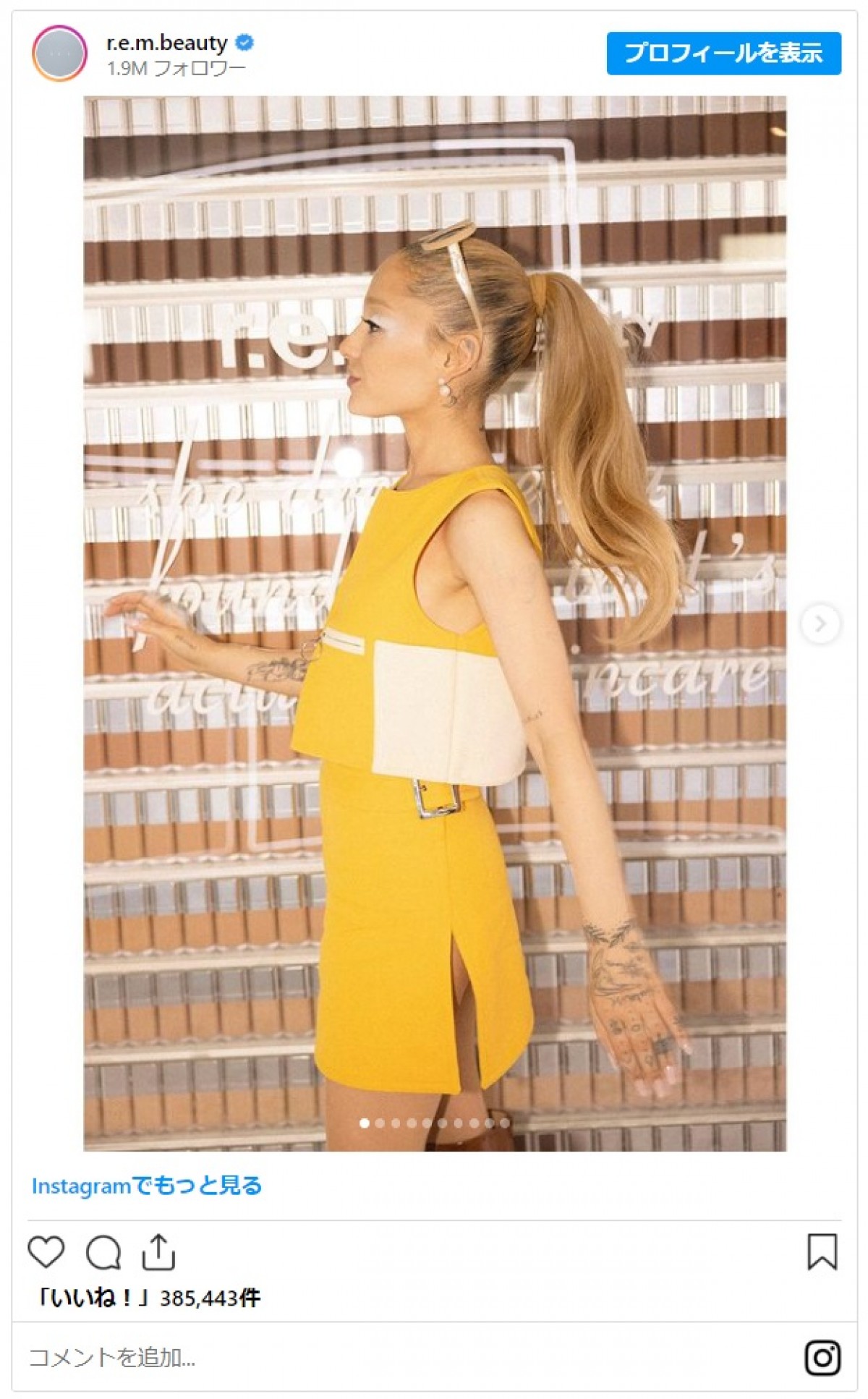Open the r.e.m.beauty username link
The height and width of the screenshot is (1399, 868).
click(167, 43)
